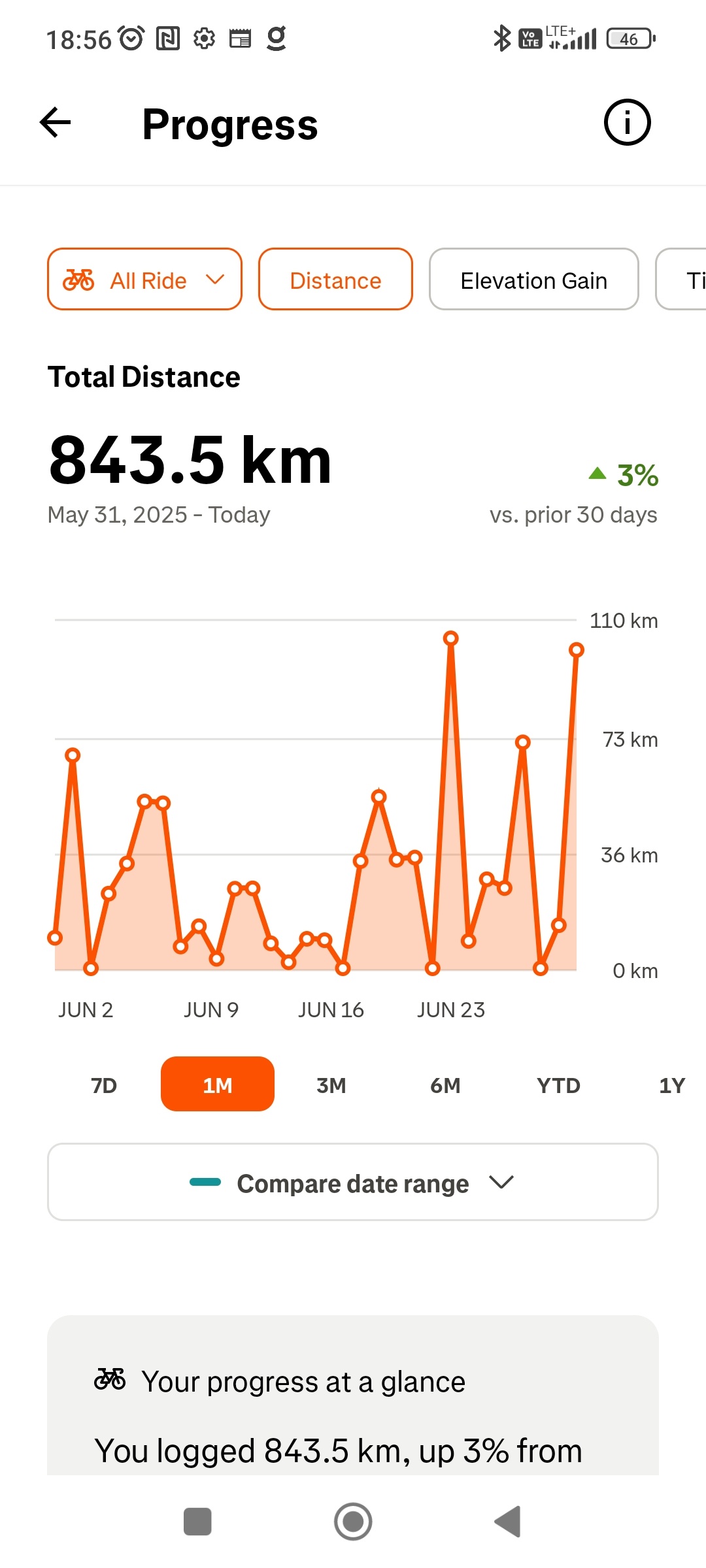Switch to the Elevation Gain metric
This screenshot has width=706, height=1568.
(533, 280)
